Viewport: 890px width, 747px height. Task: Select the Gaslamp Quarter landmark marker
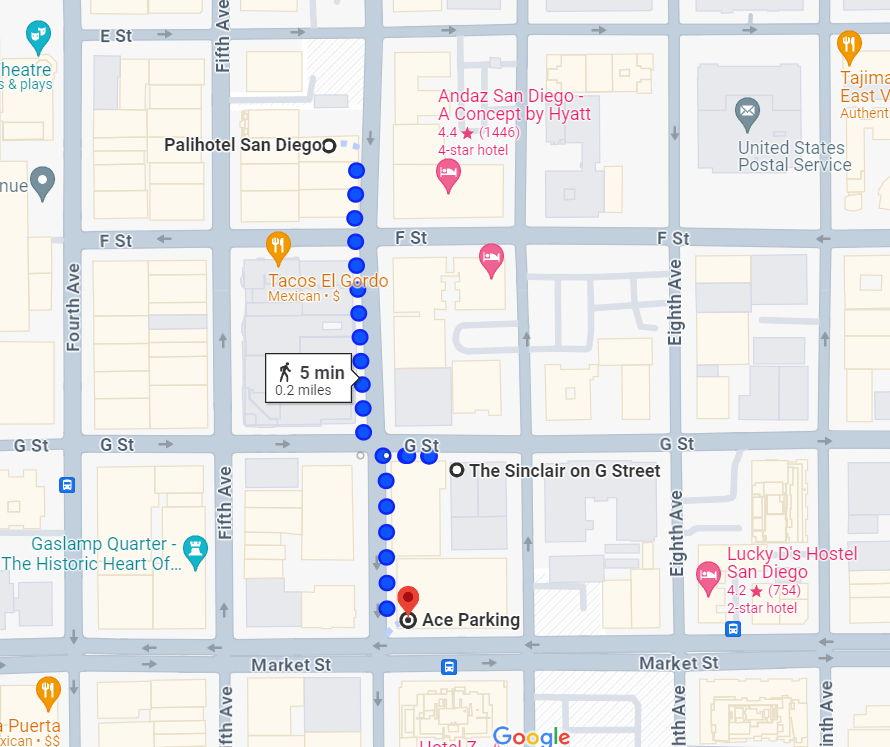click(x=196, y=551)
